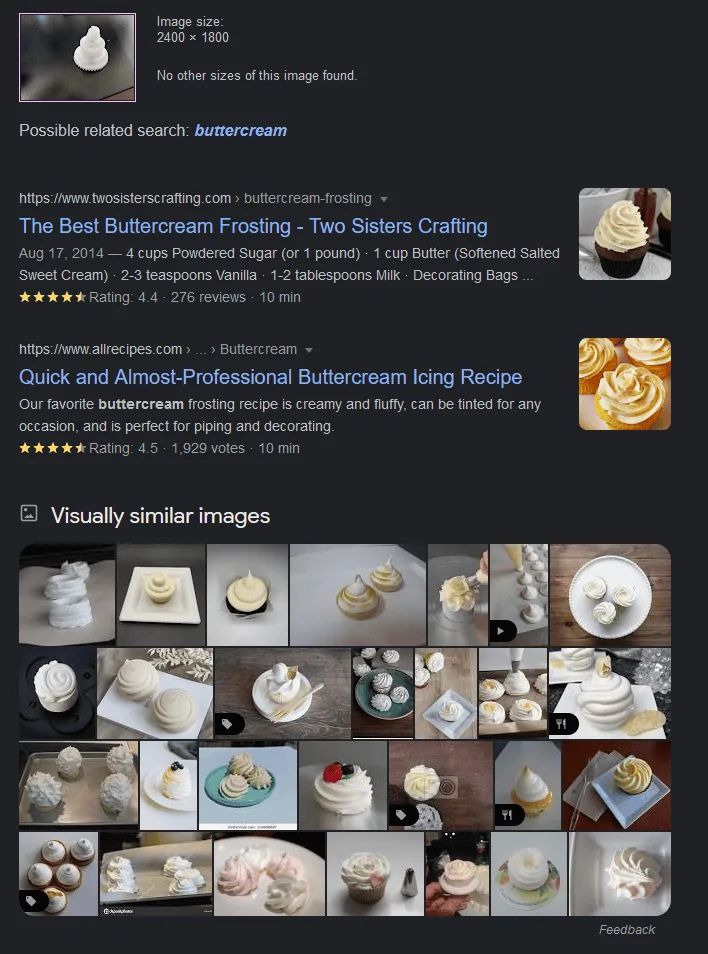The width and height of the screenshot is (708, 954).
Task: Open the first similar image of piped white frosting
Action: pyautogui.click(x=67, y=594)
